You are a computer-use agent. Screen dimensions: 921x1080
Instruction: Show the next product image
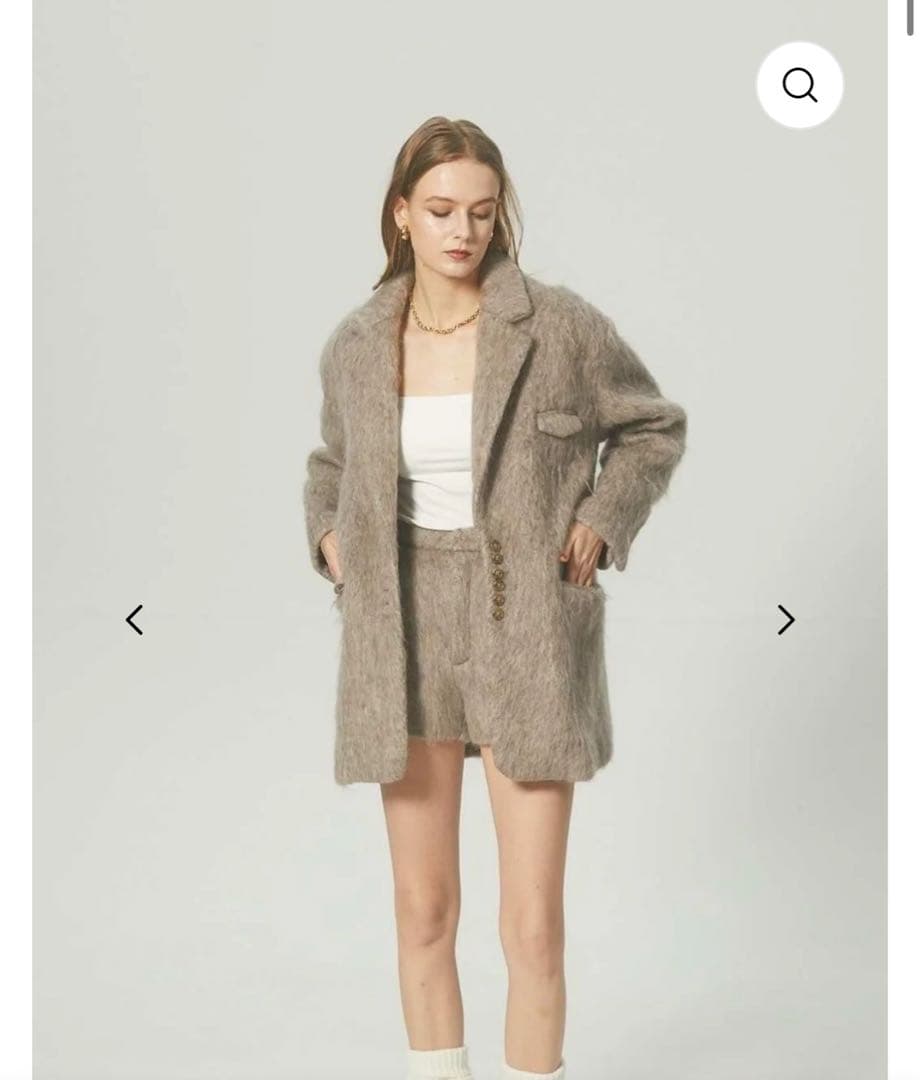[786, 620]
